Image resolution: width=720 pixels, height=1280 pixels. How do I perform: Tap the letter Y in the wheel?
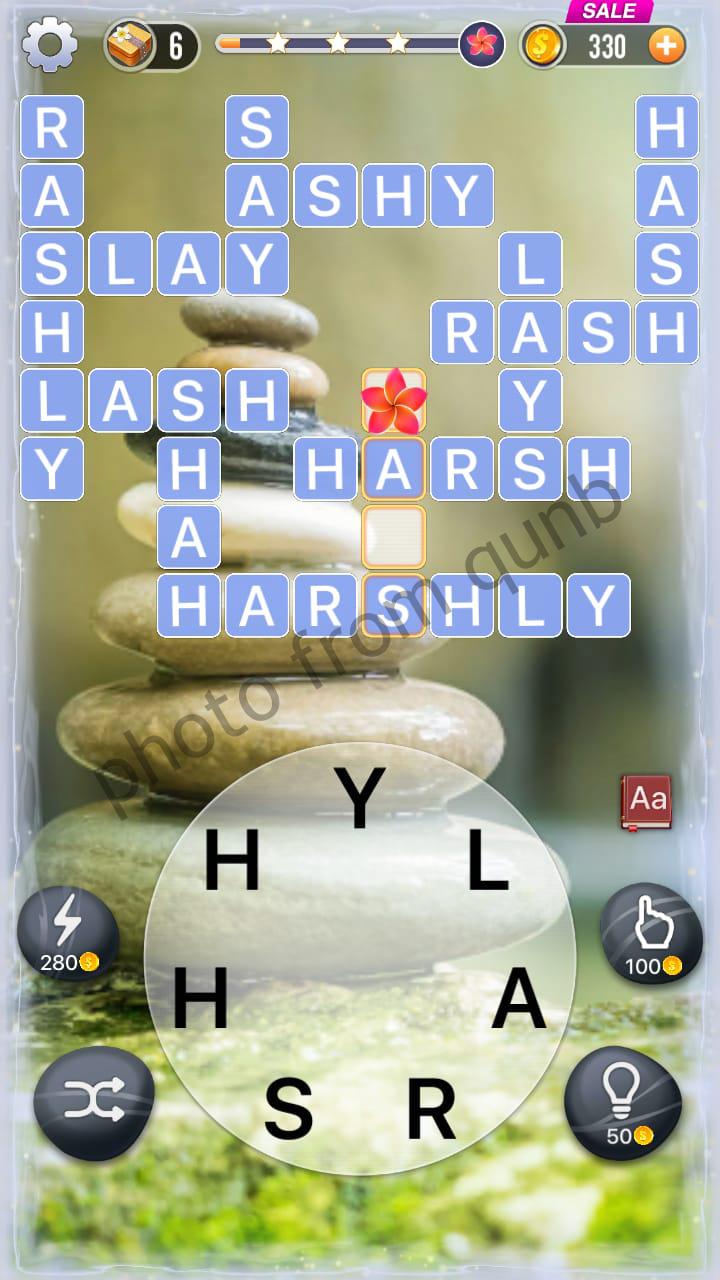[359, 797]
